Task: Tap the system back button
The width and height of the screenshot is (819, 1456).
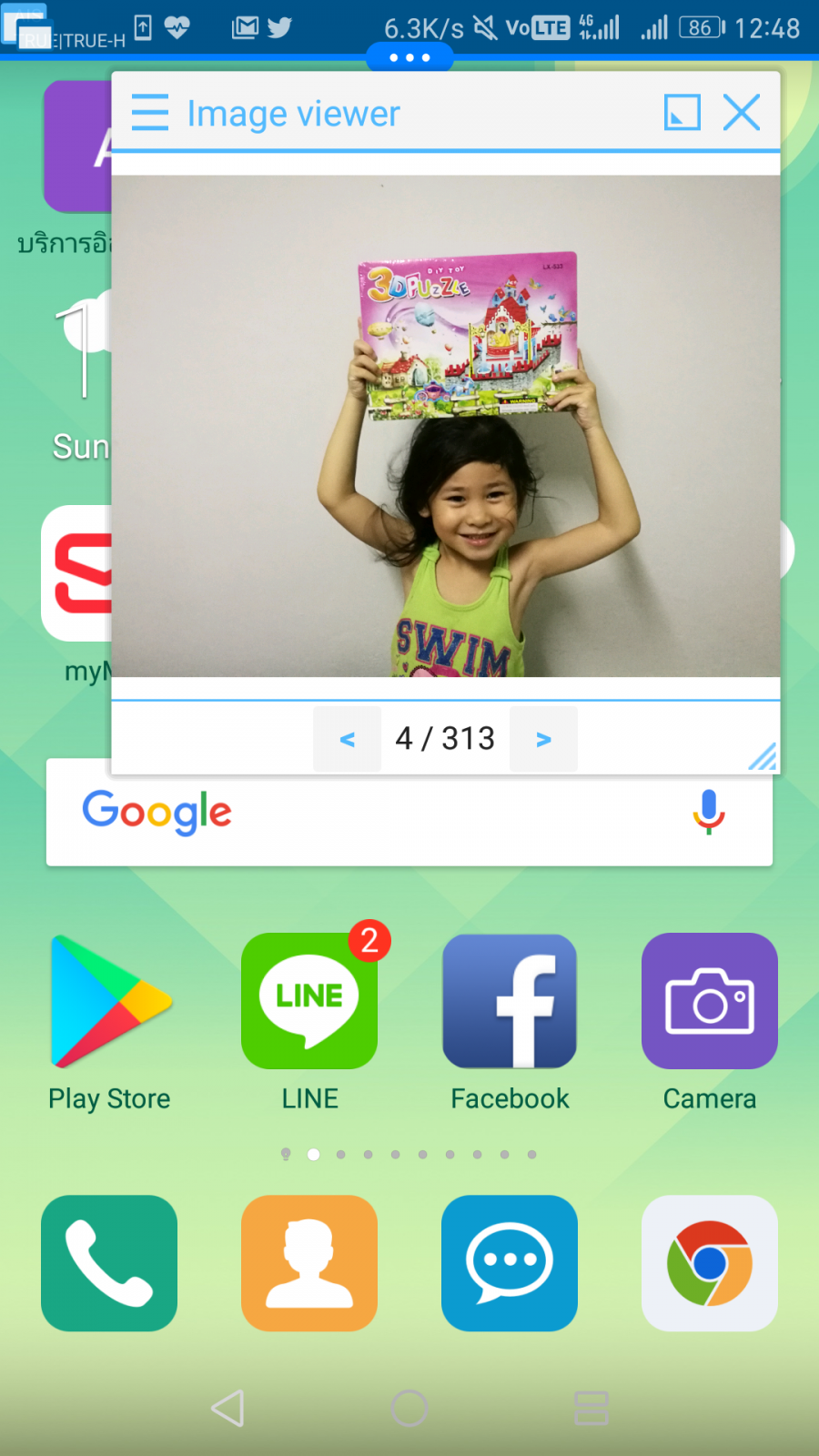Action: click(227, 1408)
